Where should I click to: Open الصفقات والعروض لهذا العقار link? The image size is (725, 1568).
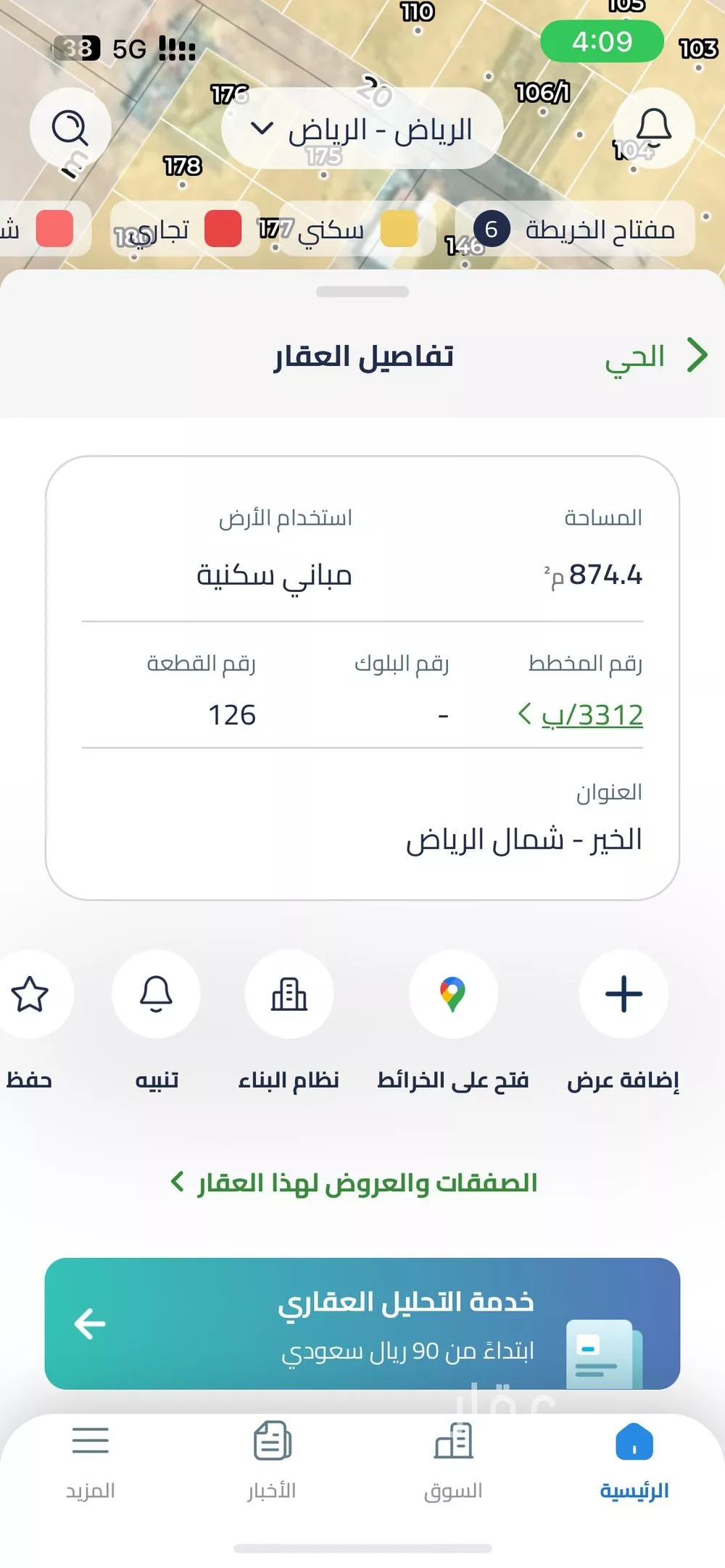tap(355, 1183)
